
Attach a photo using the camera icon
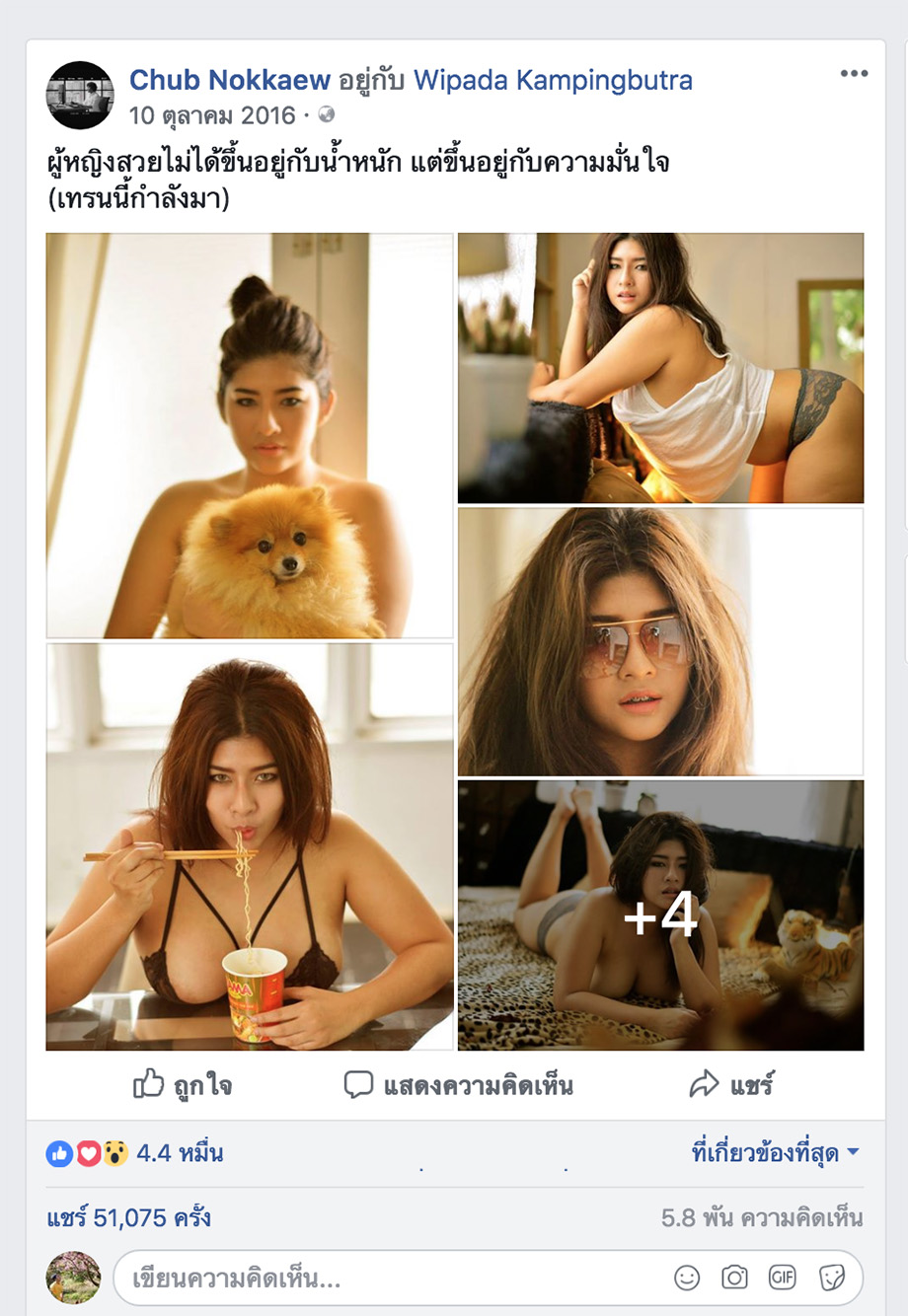[734, 1279]
